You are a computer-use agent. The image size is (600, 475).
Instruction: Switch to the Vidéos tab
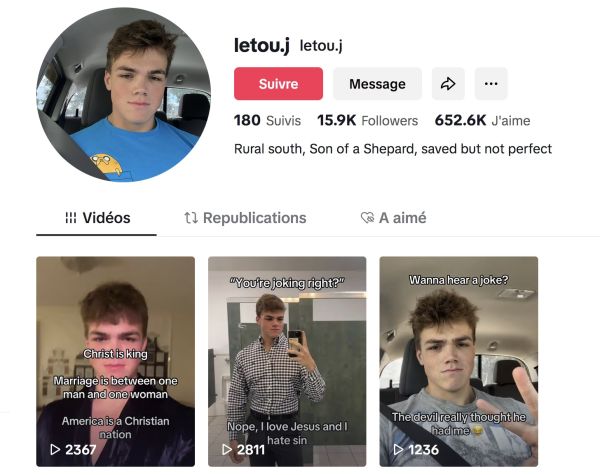point(97,217)
